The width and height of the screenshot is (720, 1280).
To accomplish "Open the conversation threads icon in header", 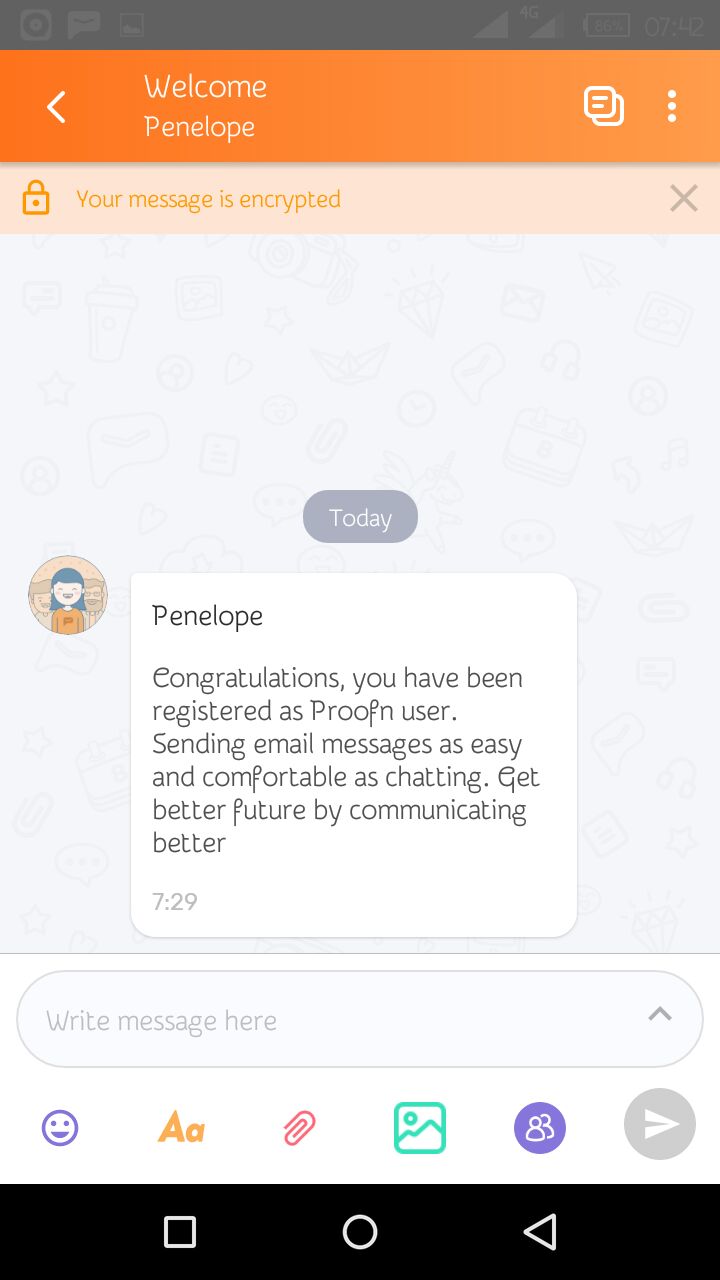I will (604, 106).
